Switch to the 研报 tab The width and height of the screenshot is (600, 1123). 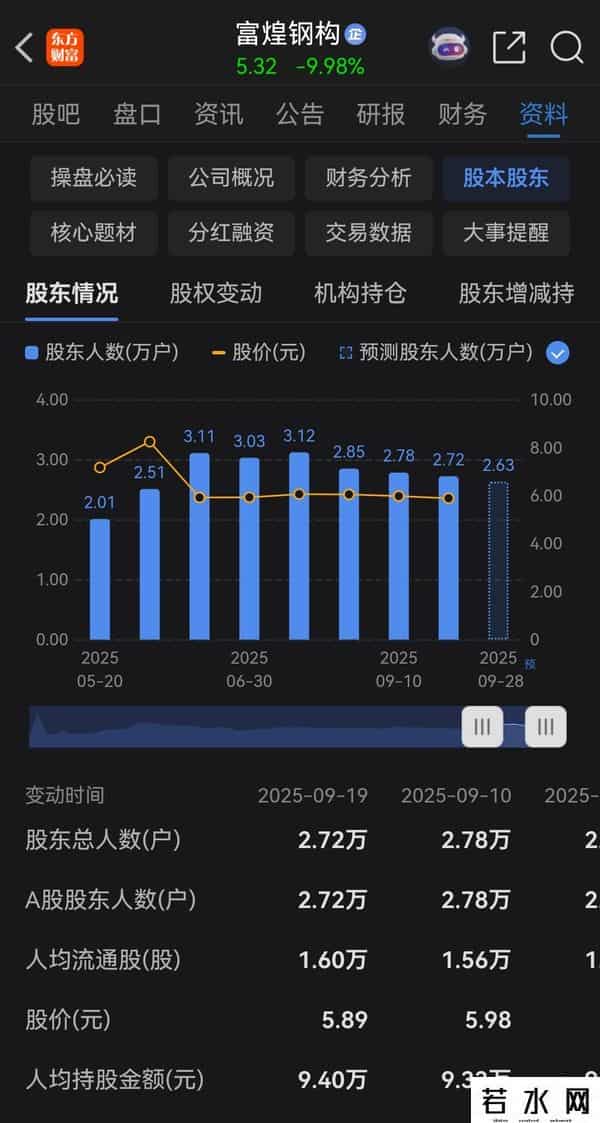(x=381, y=114)
